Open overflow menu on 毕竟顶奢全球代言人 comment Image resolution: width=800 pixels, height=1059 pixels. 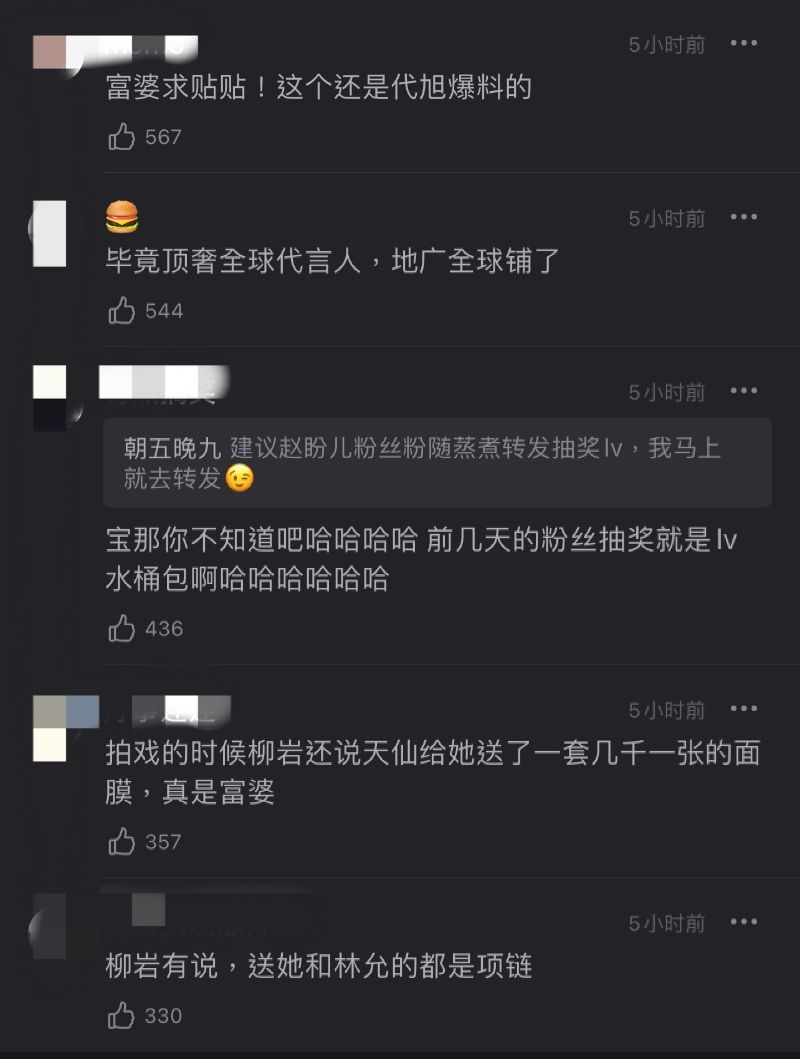point(744,217)
